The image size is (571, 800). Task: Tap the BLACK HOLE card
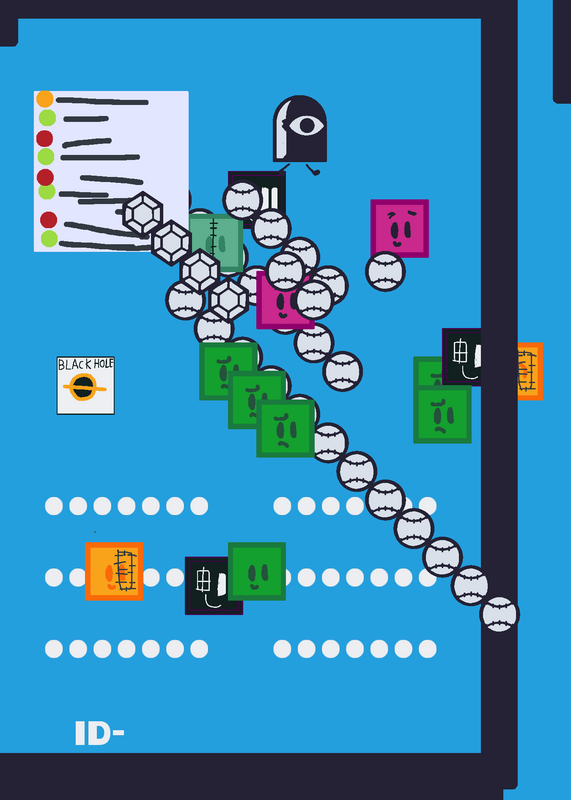point(86,385)
